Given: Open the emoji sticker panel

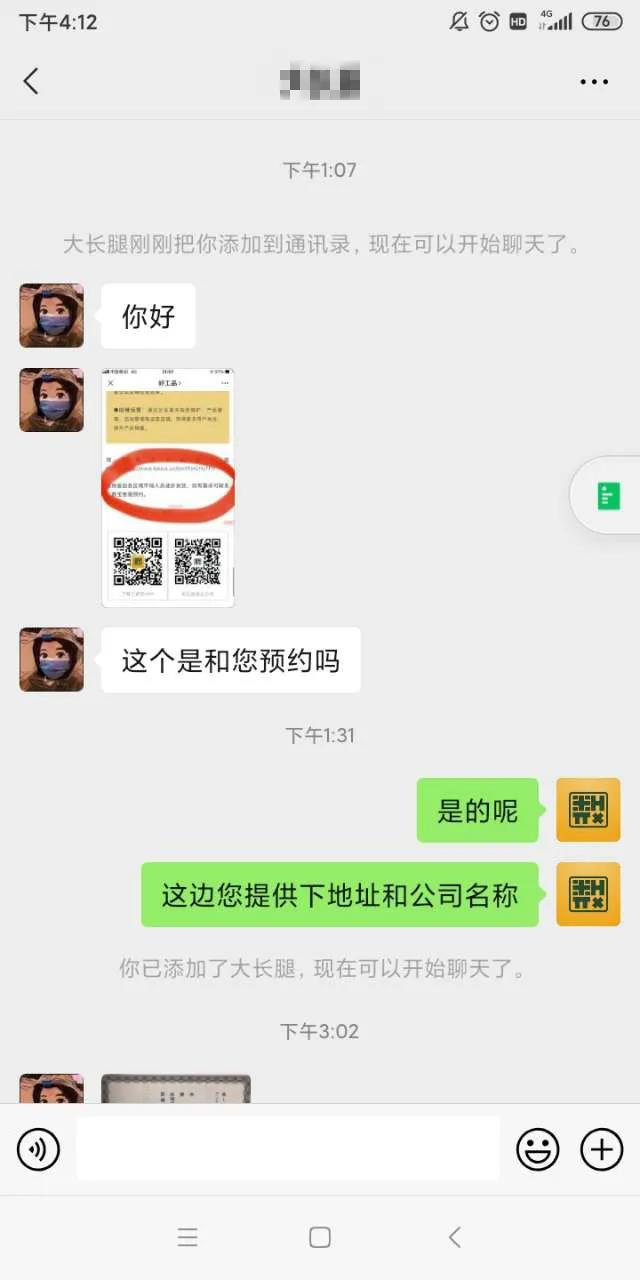Looking at the screenshot, I should pos(538,1149).
